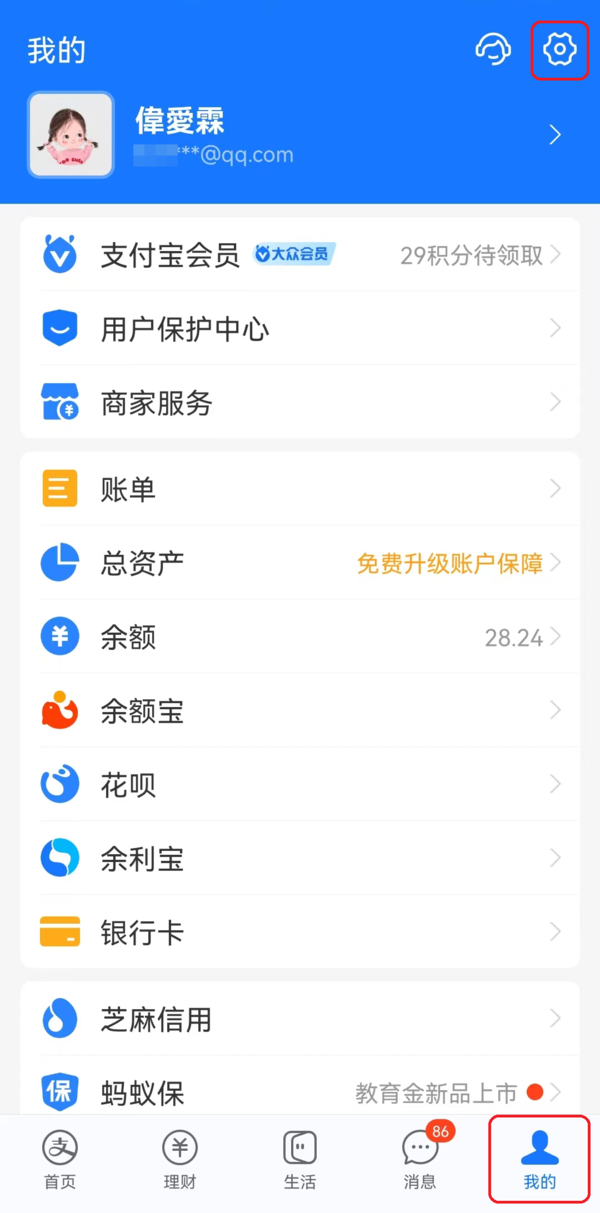Switch to the 生活 tab
600x1213 pixels.
[x=300, y=1160]
